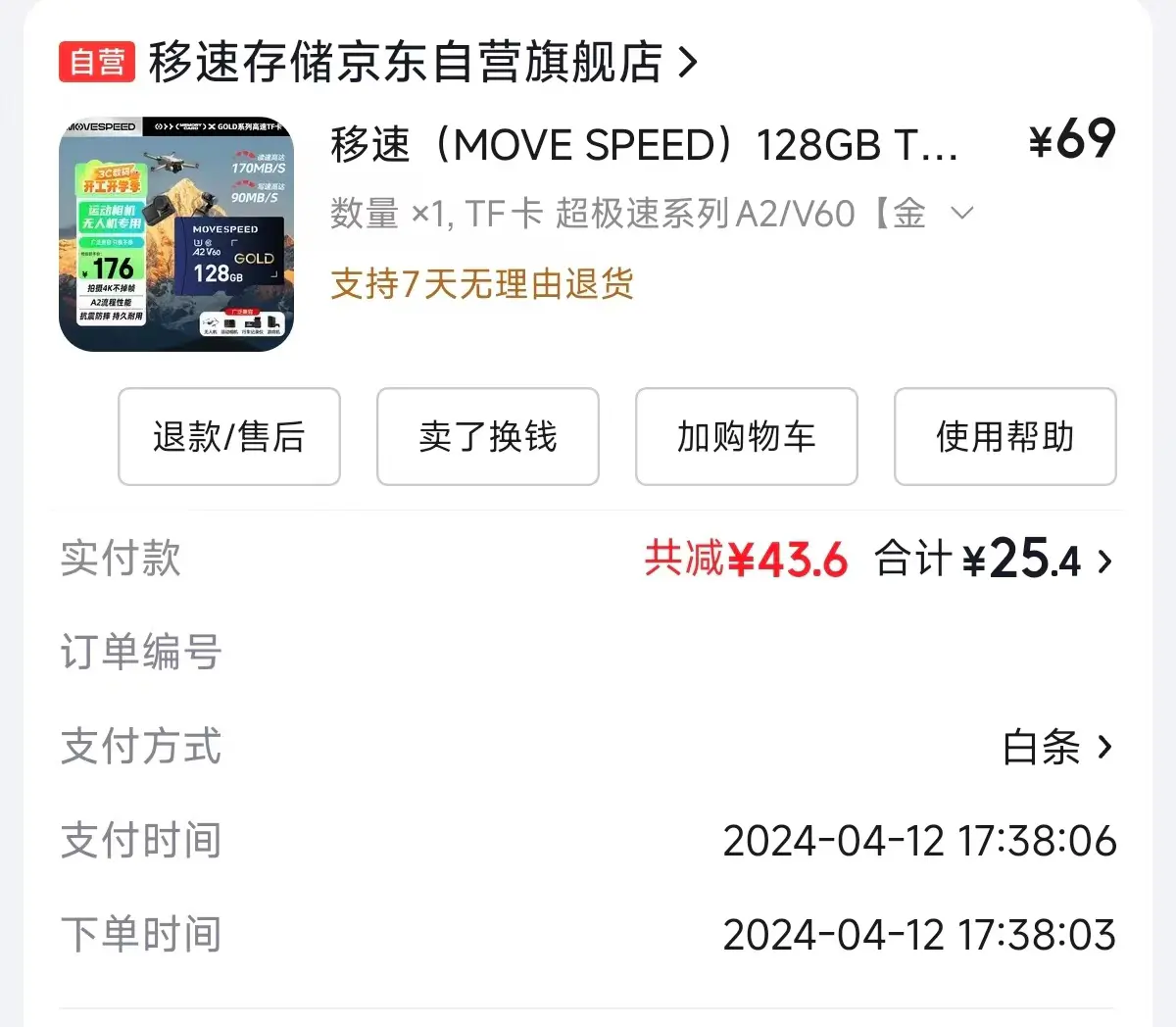This screenshot has height=1027, width=1176.
Task: Select the 卖了换钱 button
Action: (x=488, y=436)
